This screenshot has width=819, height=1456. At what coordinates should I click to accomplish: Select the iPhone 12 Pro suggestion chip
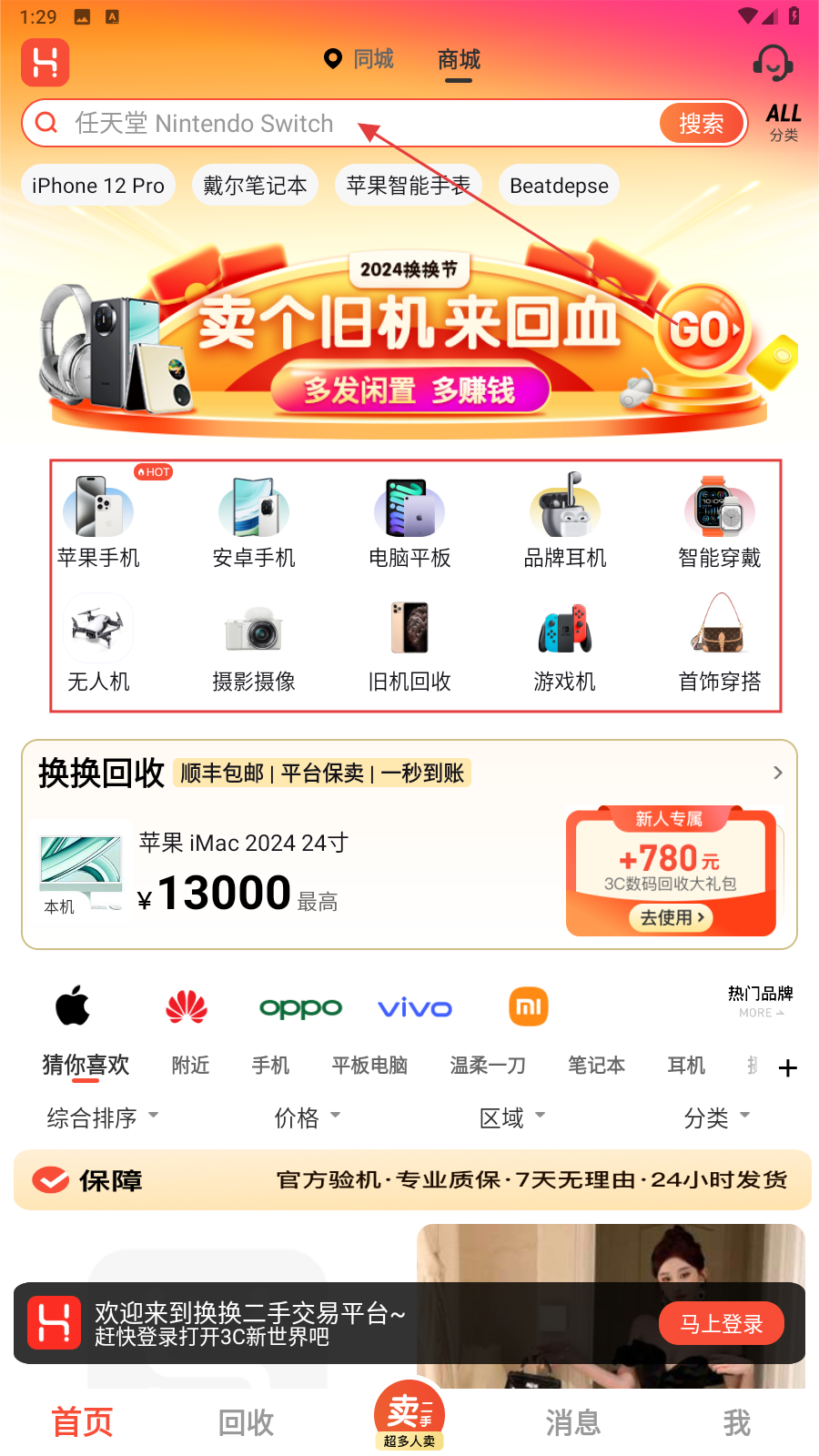pos(98,186)
